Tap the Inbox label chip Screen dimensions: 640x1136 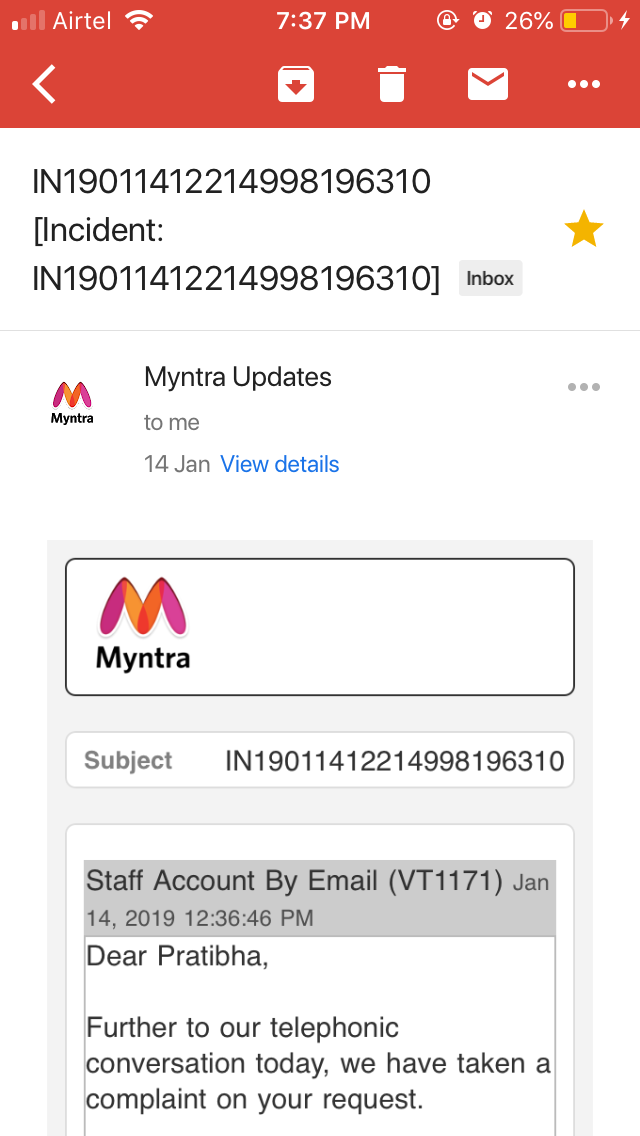click(490, 279)
